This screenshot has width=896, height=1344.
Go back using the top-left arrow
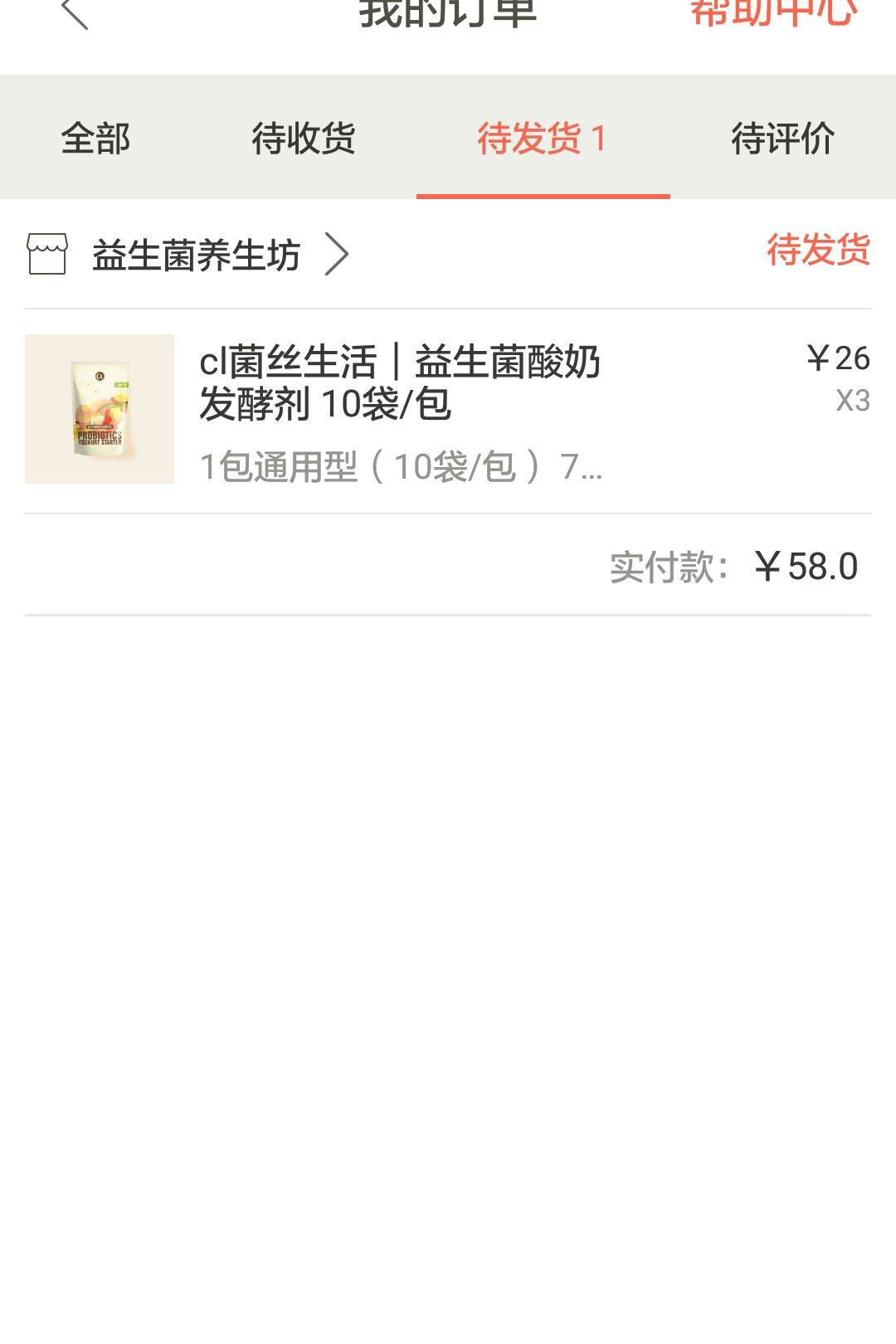[x=75, y=12]
